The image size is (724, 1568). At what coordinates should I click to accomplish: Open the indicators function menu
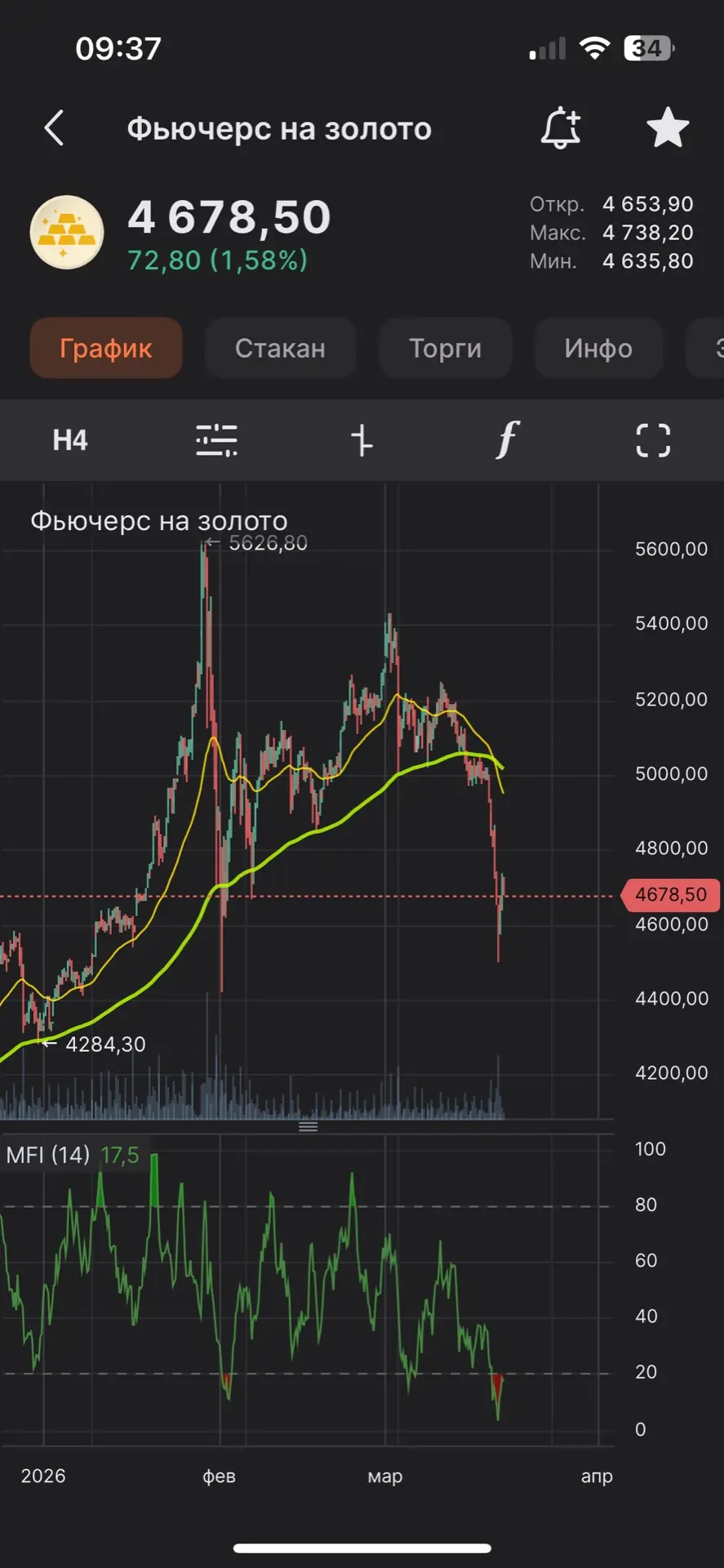(x=507, y=439)
